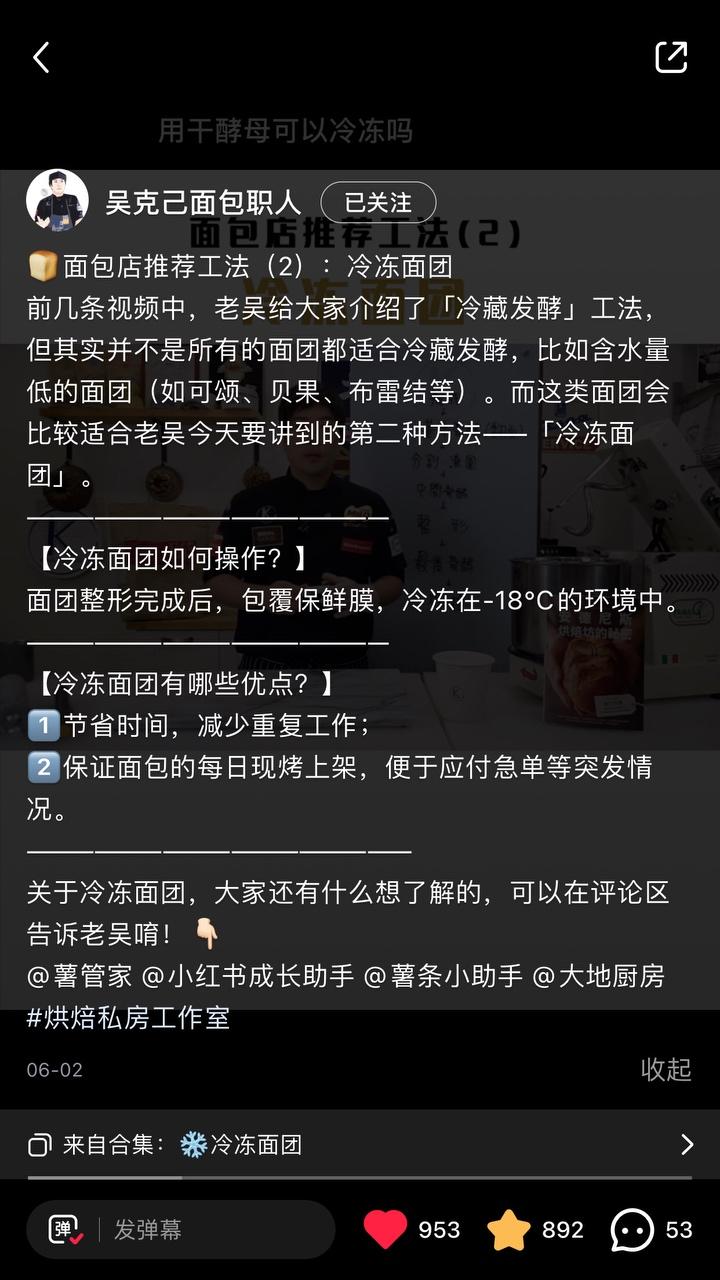Viewport: 720px width, 1280px height.
Task: Go back using the top arrow
Action: 41,58
